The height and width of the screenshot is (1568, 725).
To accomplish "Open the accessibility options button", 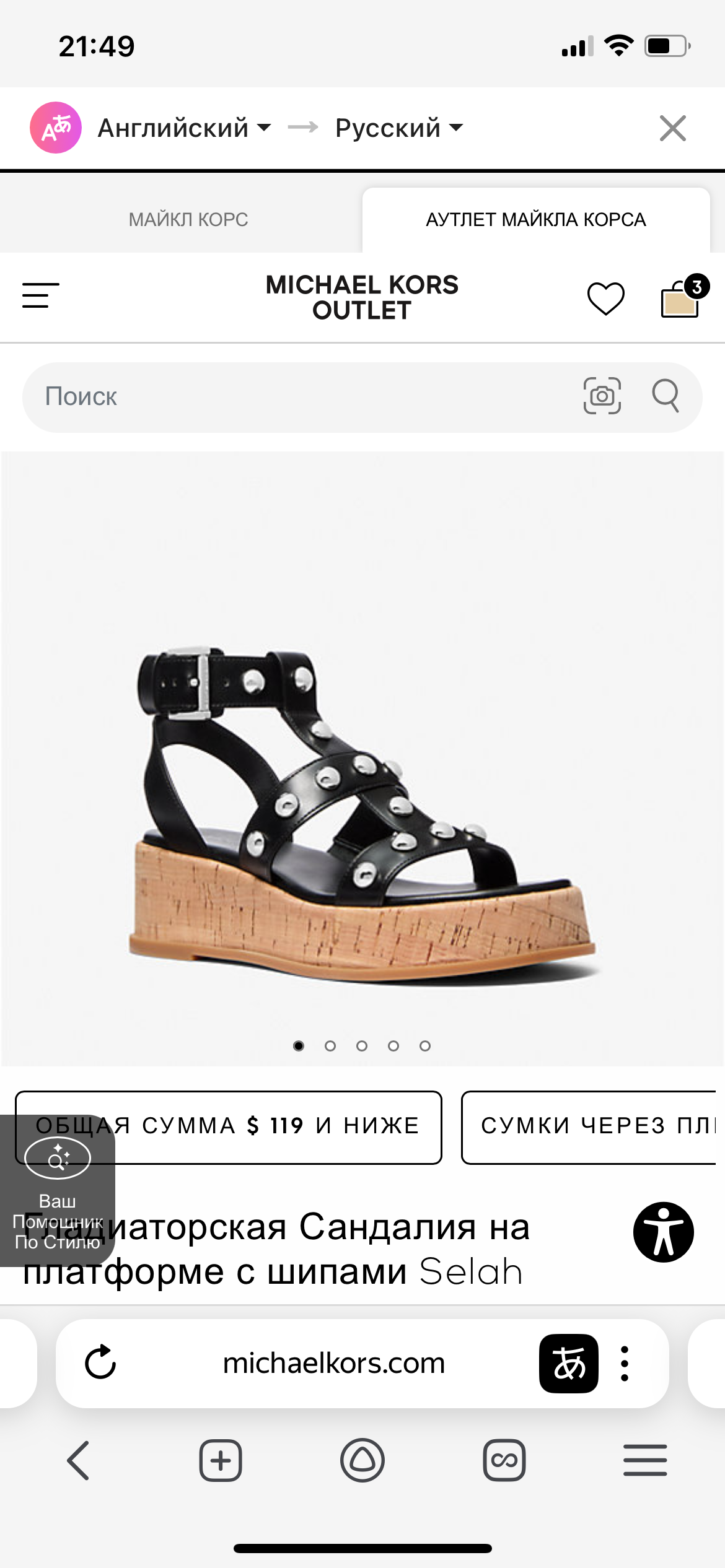I will point(663,1232).
